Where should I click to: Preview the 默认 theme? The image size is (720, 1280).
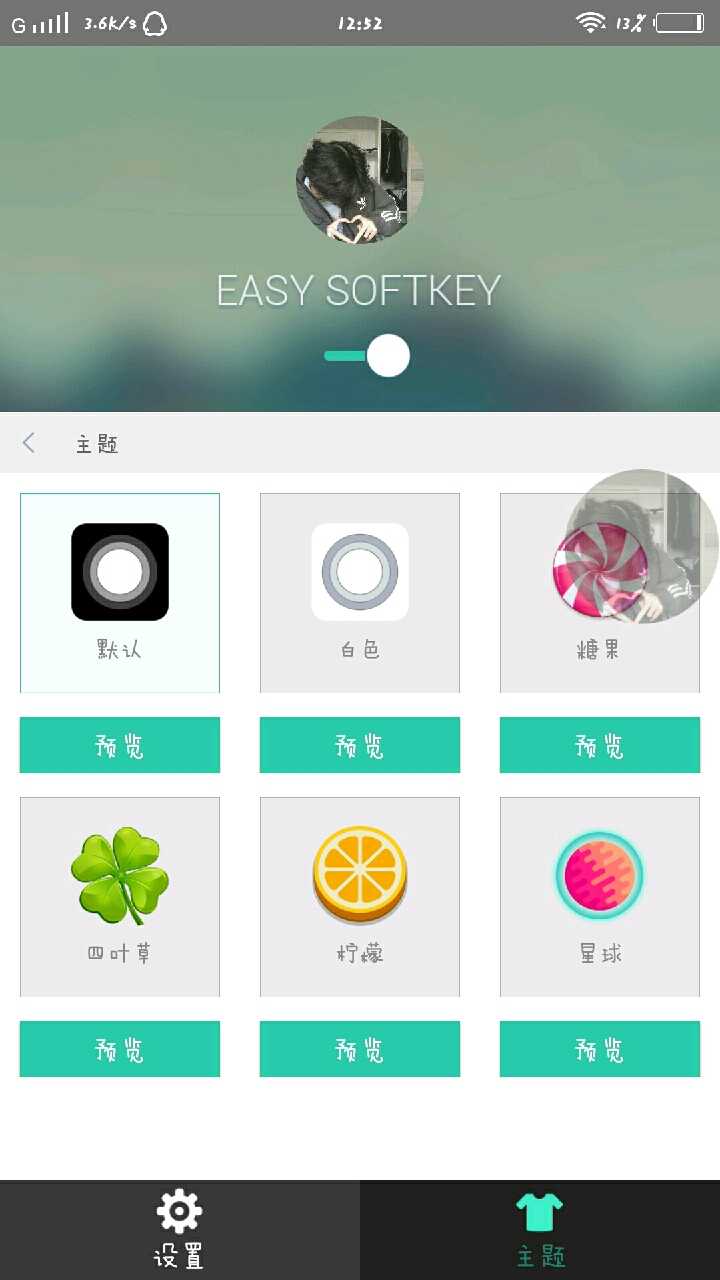[x=120, y=745]
